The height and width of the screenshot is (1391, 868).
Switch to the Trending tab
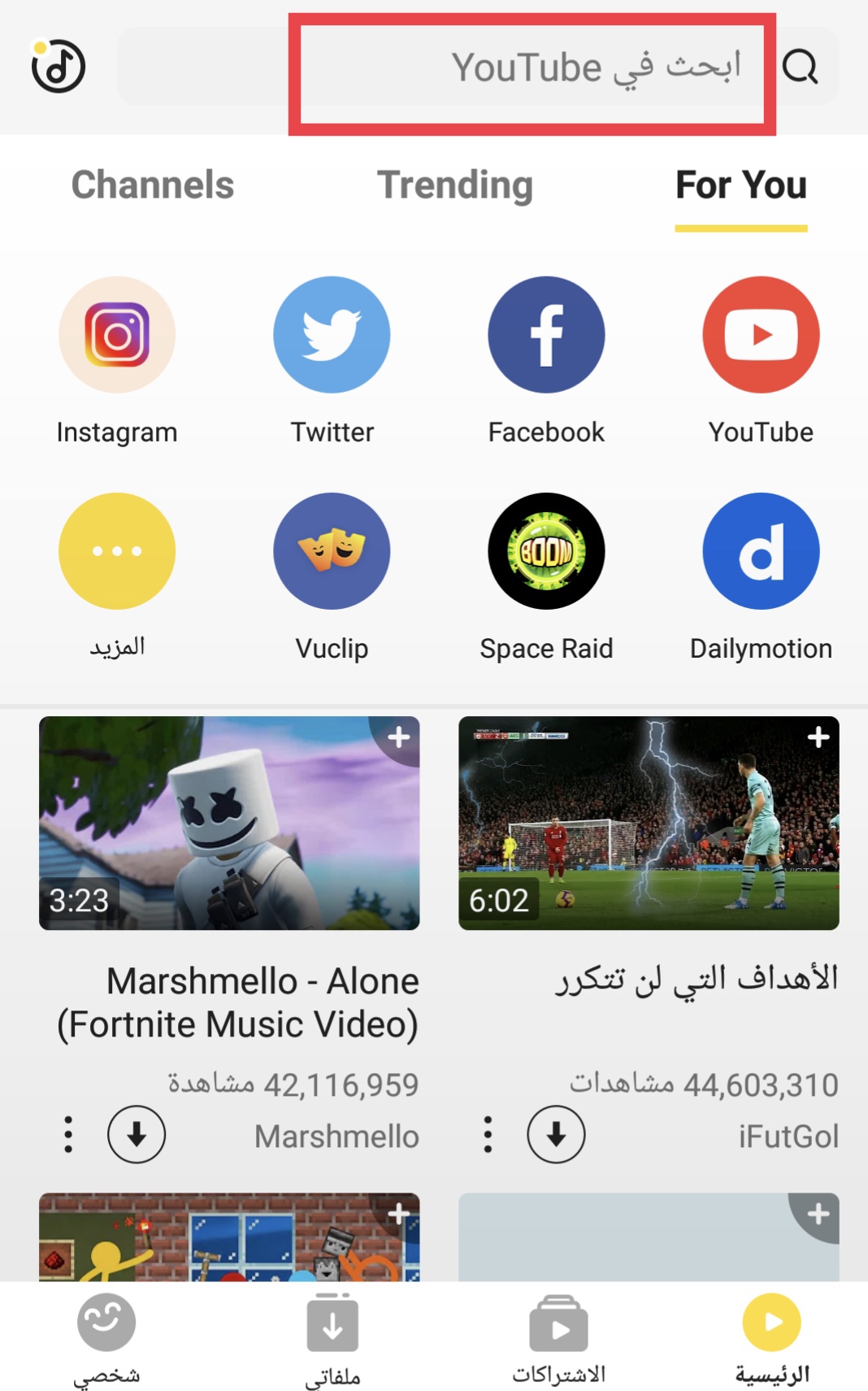click(455, 185)
